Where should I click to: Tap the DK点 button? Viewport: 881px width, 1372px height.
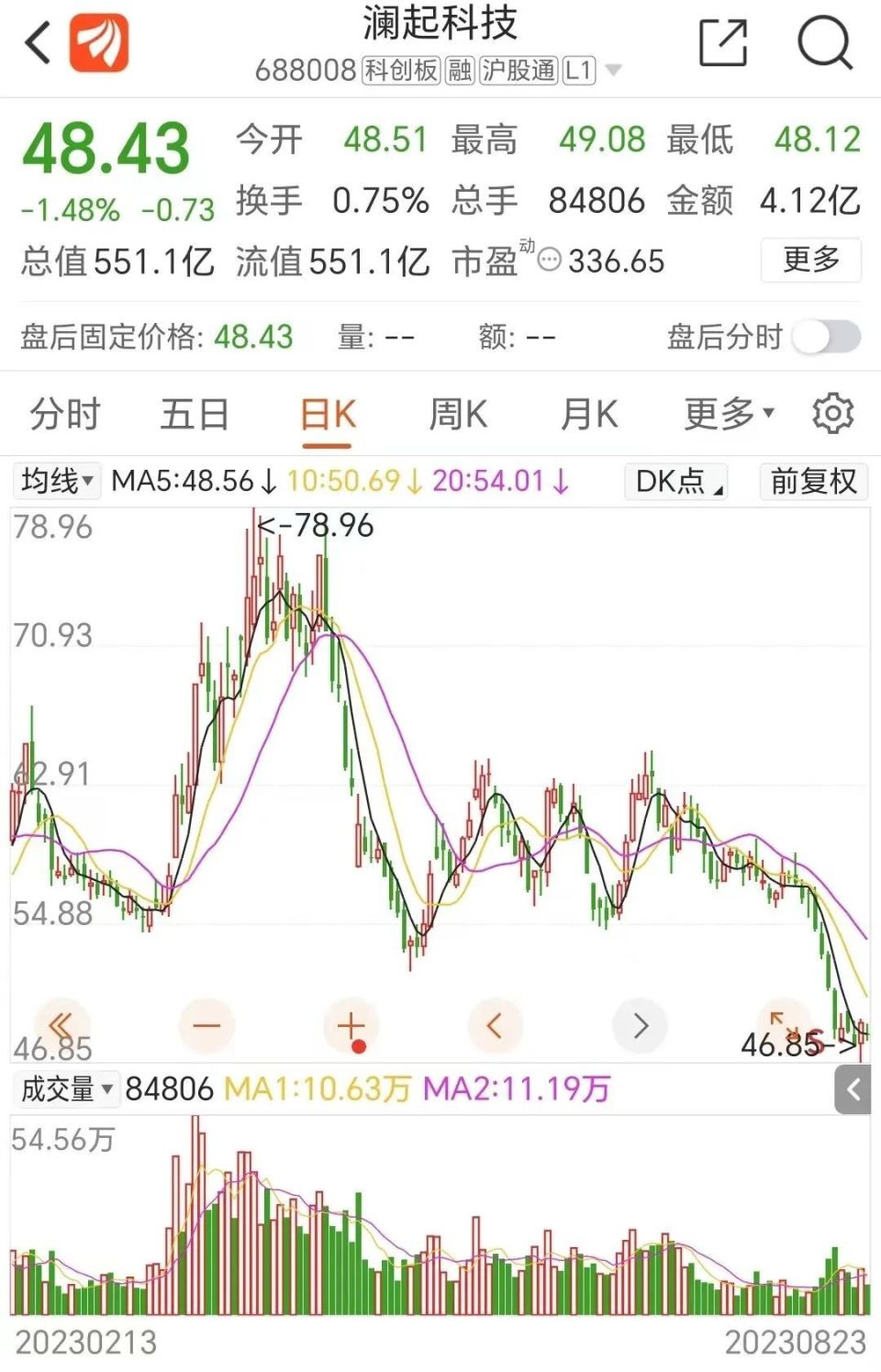[x=675, y=480]
